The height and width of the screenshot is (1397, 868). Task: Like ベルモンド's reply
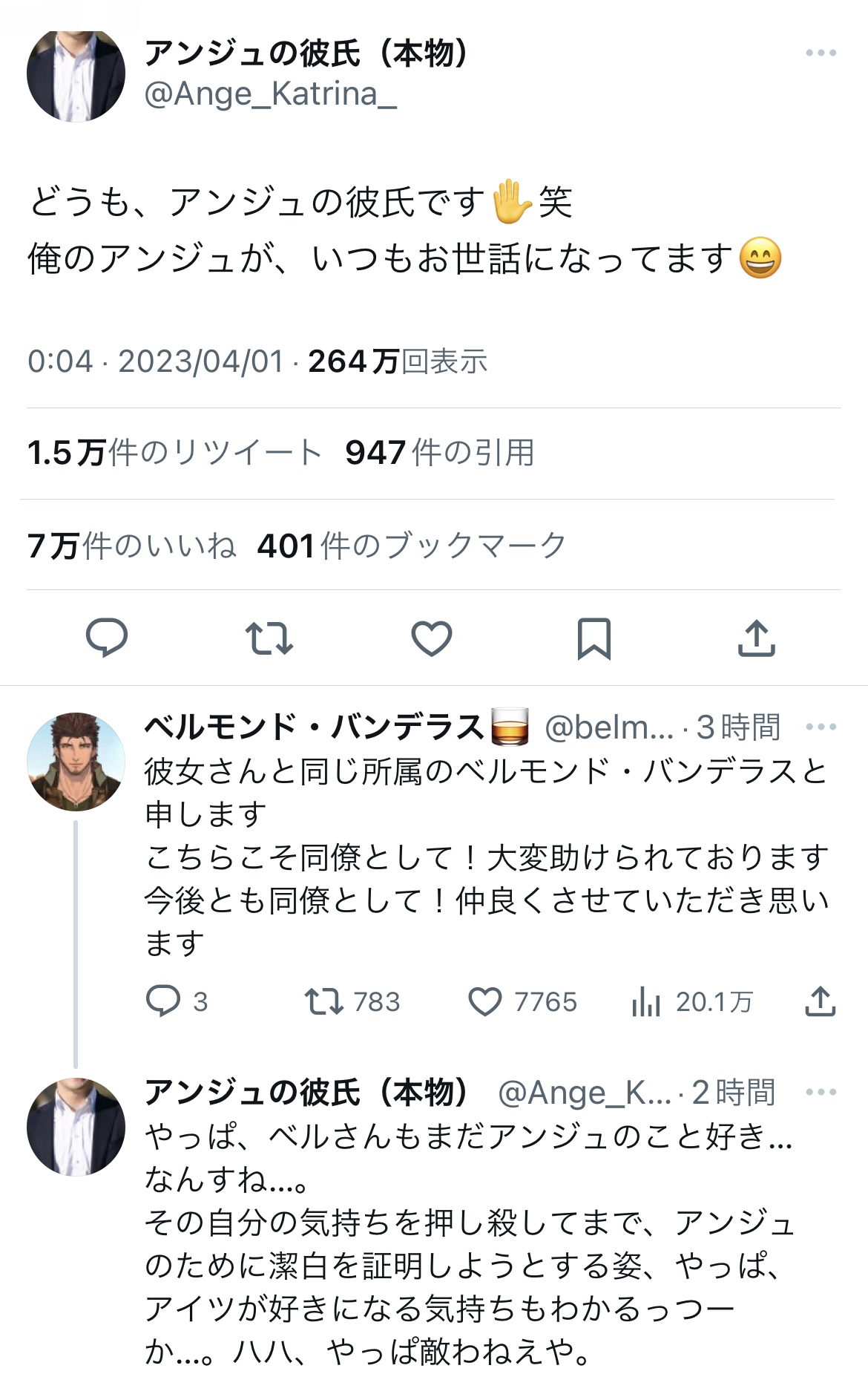(485, 1001)
